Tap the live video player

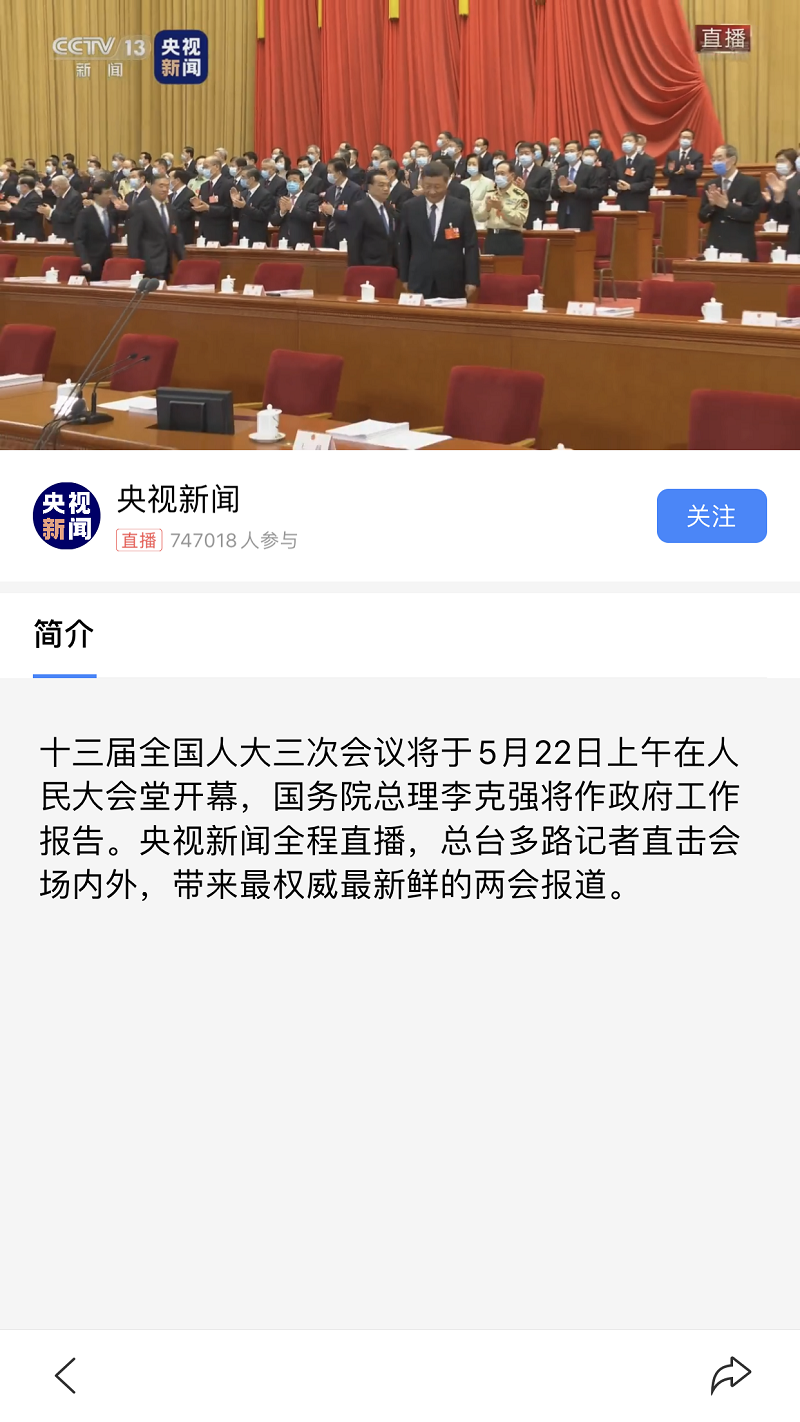pos(400,225)
